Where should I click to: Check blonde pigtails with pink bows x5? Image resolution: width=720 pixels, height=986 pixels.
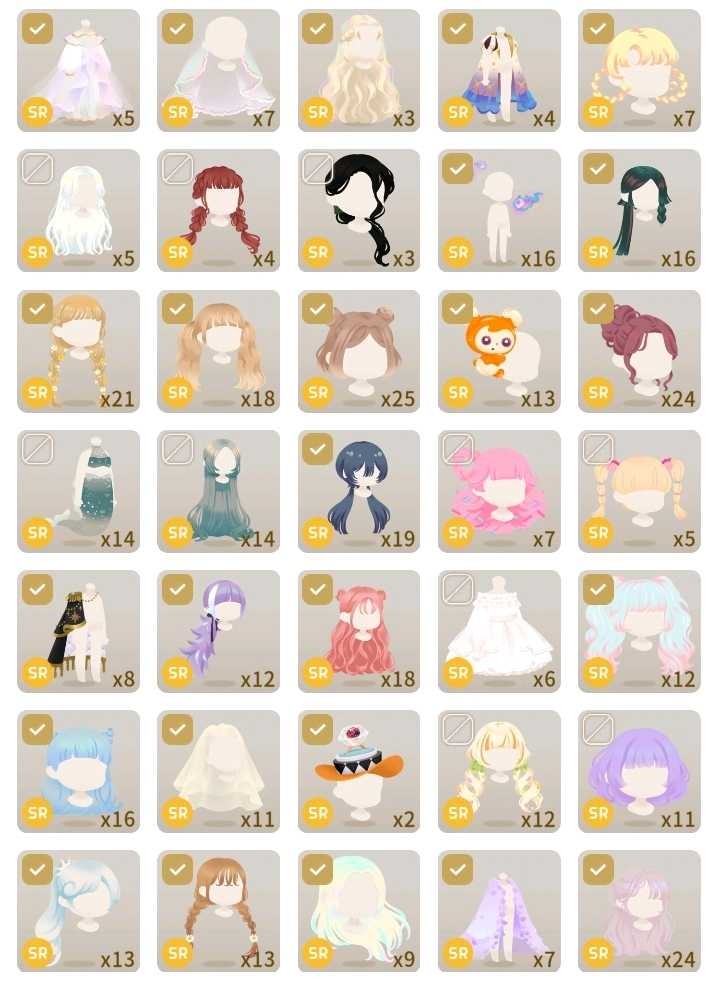click(x=598, y=449)
